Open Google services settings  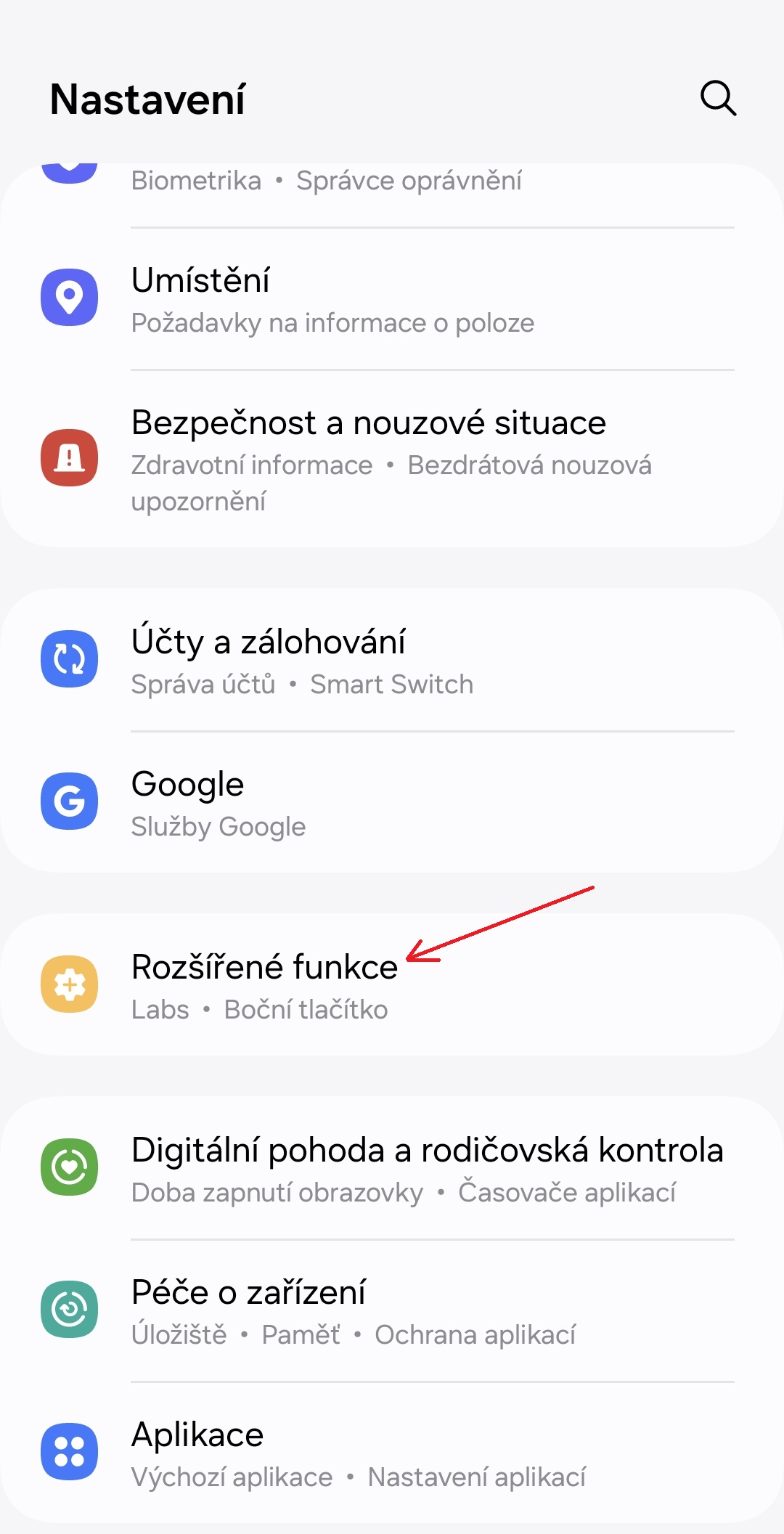tap(392, 802)
